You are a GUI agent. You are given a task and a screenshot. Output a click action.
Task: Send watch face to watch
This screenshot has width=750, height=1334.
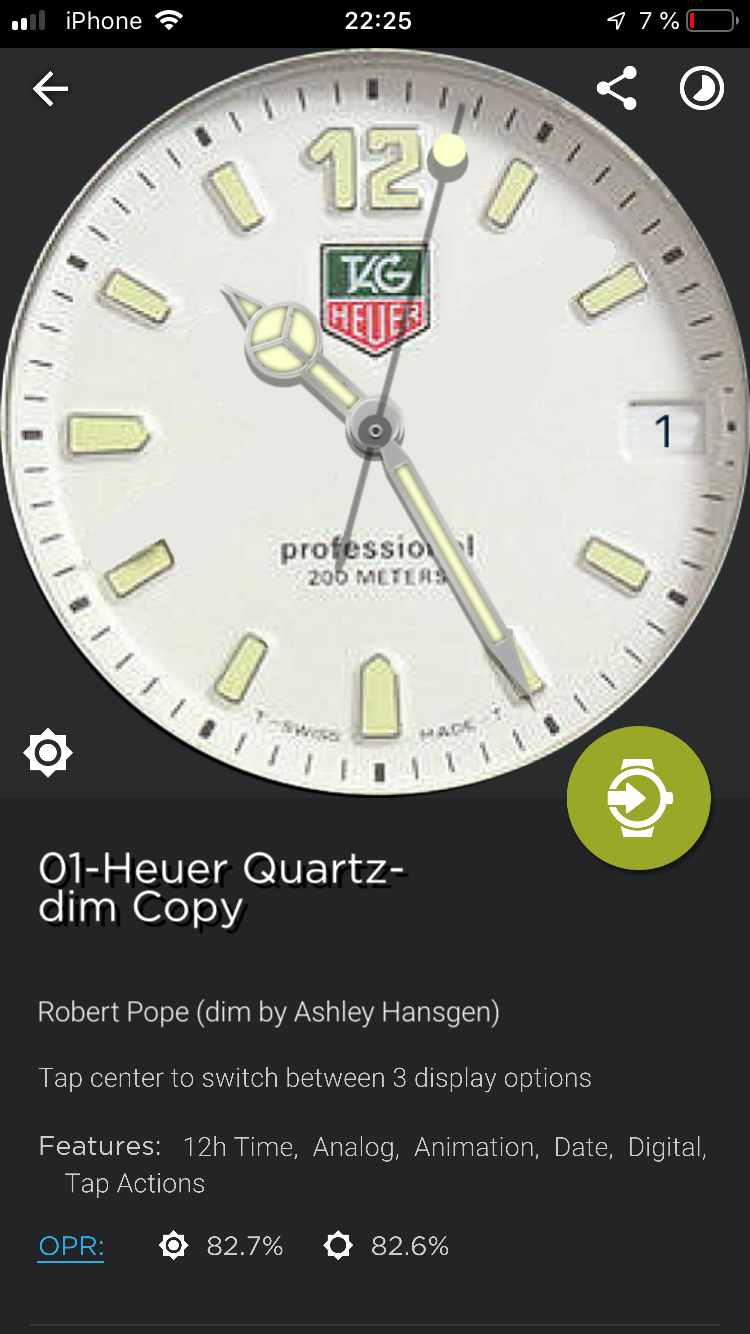click(x=639, y=798)
